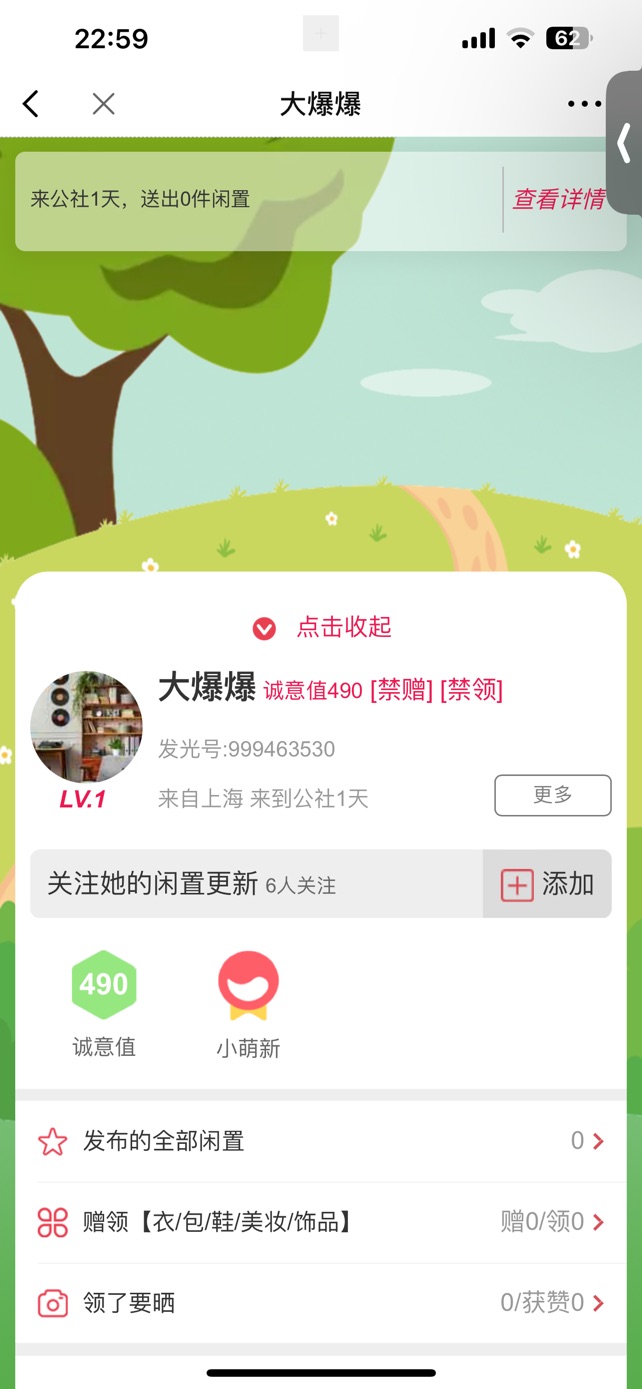Image resolution: width=642 pixels, height=1389 pixels.
Task: Open the 领了要晒 row
Action: coord(321,1303)
